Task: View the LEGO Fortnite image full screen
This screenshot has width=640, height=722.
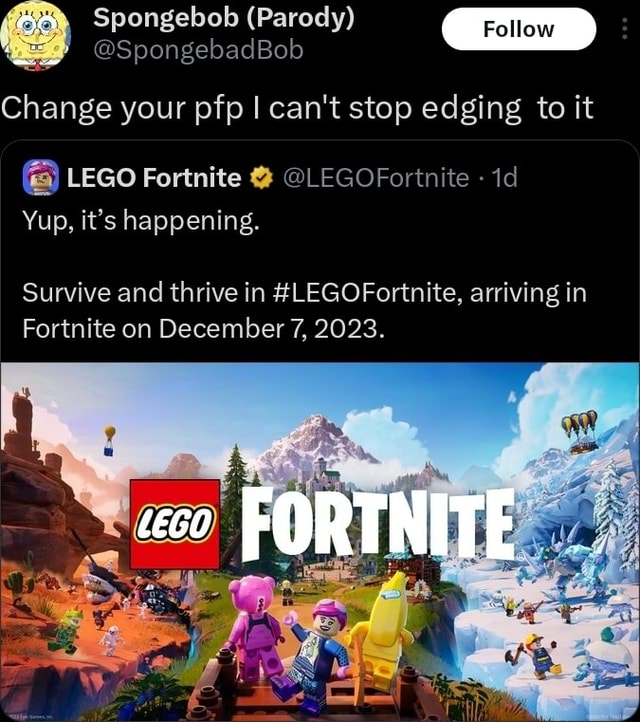Action: point(320,540)
